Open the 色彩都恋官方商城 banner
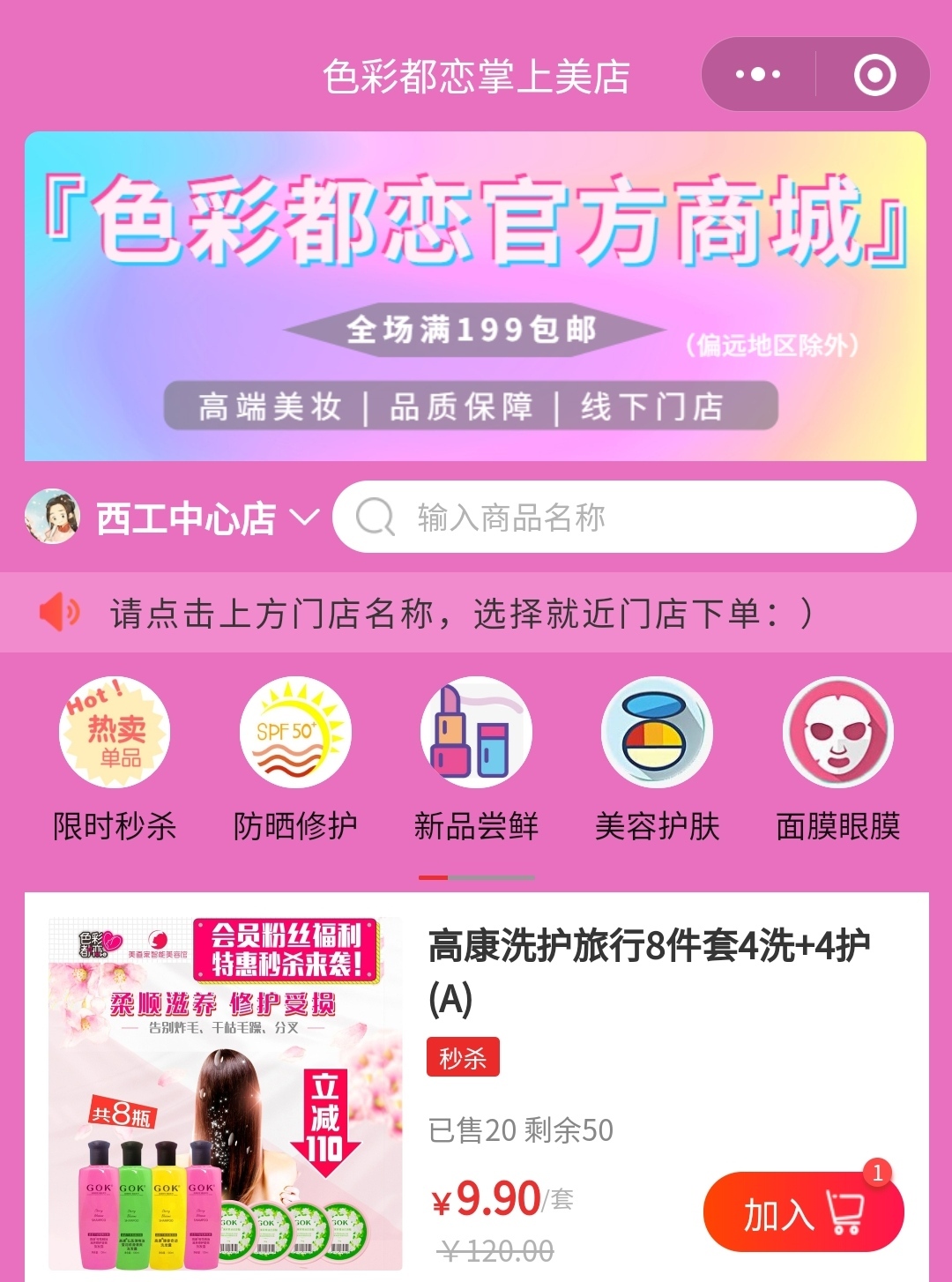The width and height of the screenshot is (952, 1282). click(x=475, y=296)
